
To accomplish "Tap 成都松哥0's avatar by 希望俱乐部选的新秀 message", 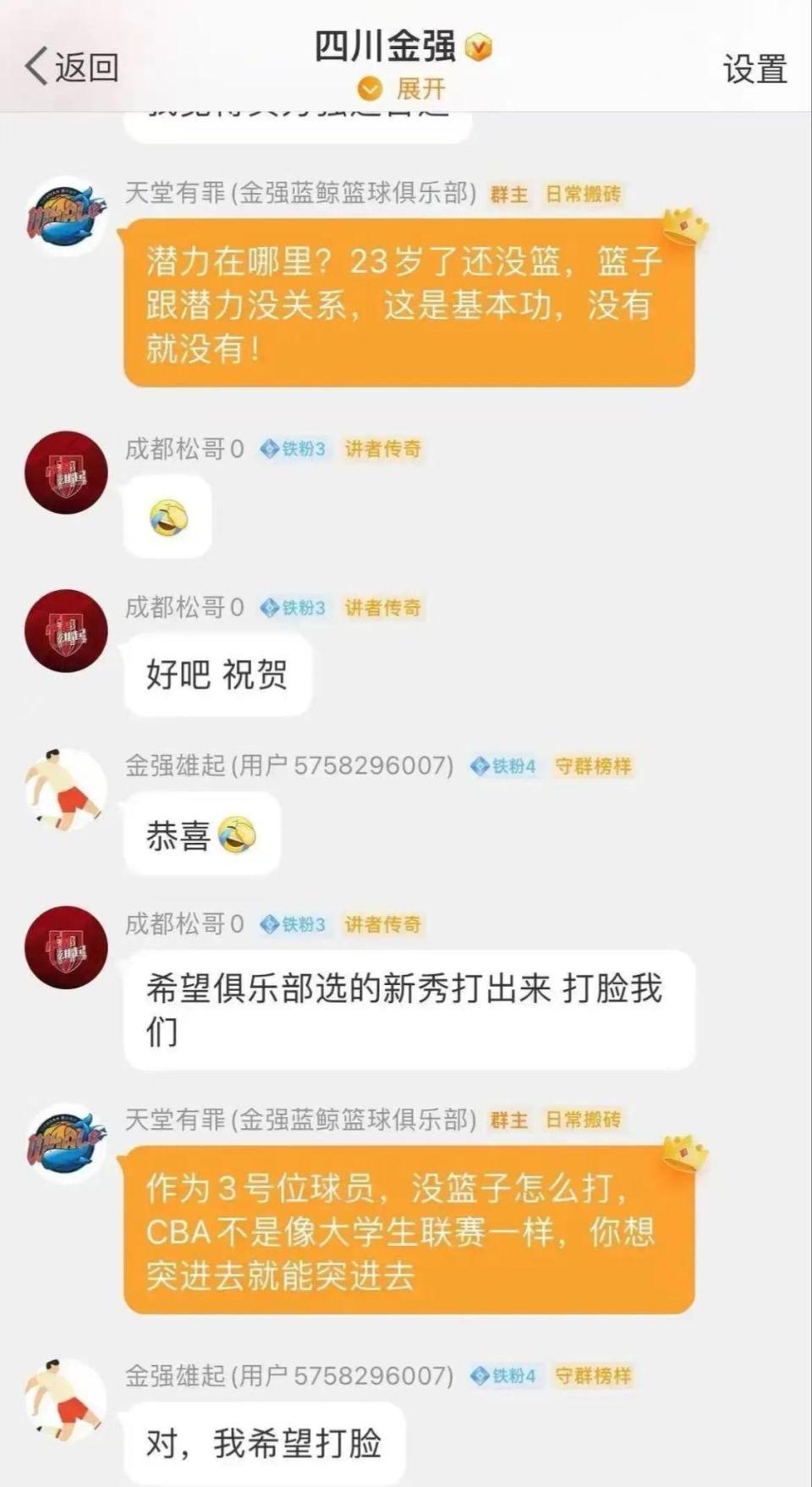I will (x=66, y=948).
